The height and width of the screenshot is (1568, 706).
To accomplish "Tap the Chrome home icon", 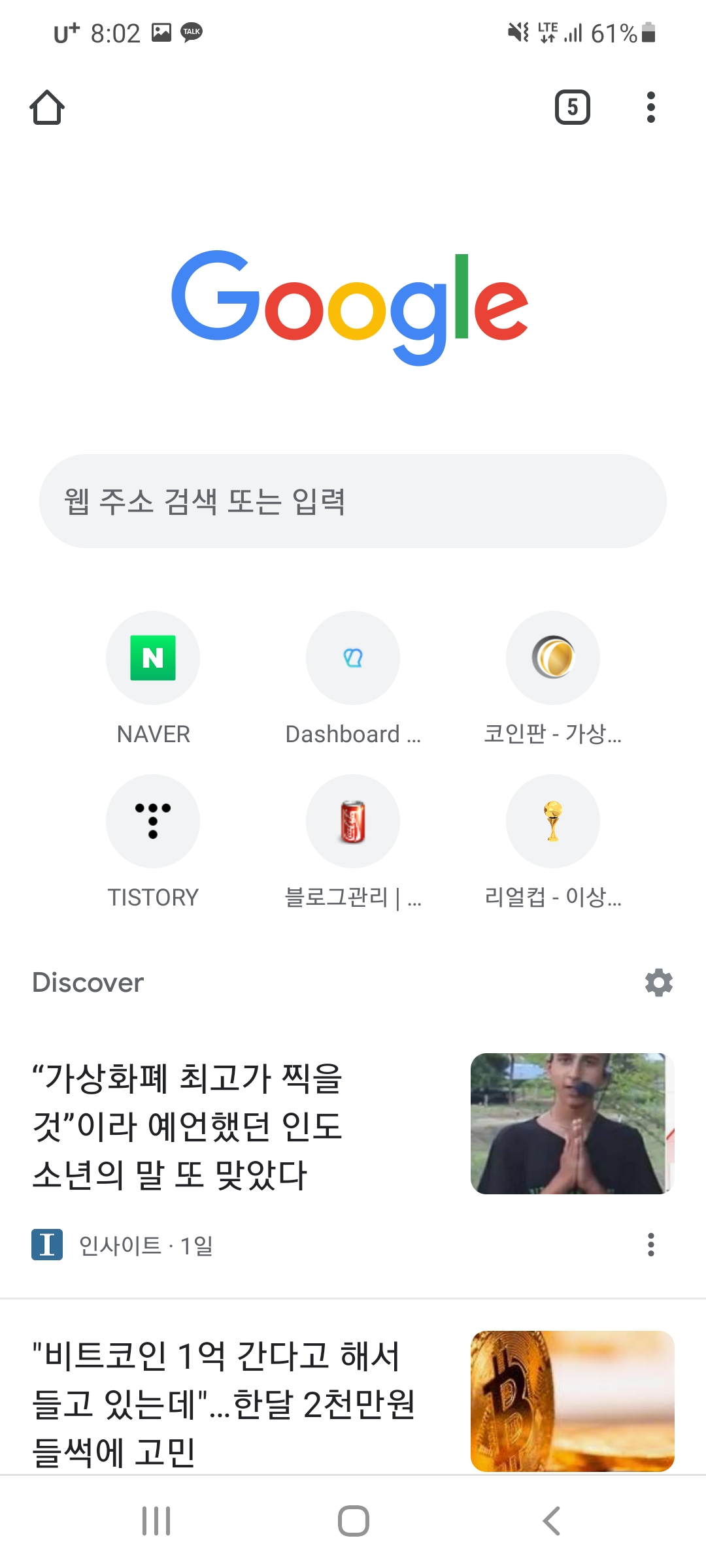I will click(47, 107).
